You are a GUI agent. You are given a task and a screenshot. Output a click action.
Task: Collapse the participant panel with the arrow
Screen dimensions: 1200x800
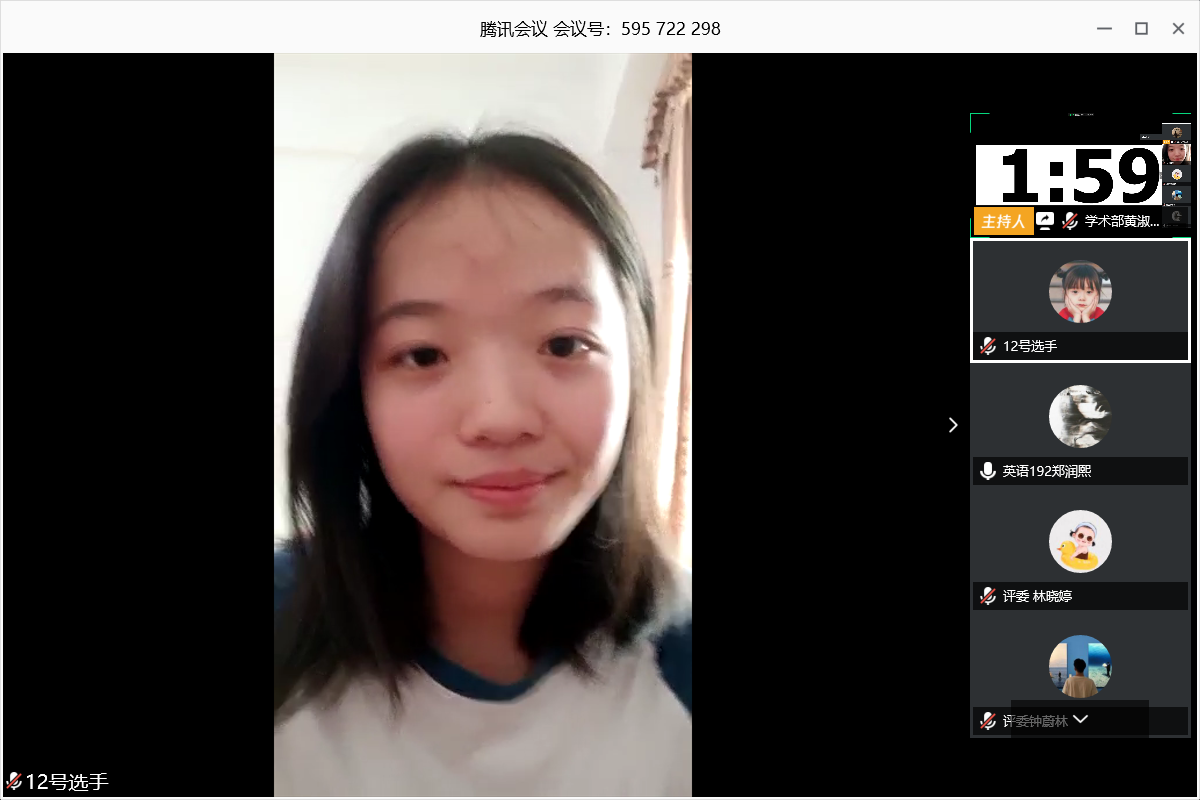click(x=953, y=425)
